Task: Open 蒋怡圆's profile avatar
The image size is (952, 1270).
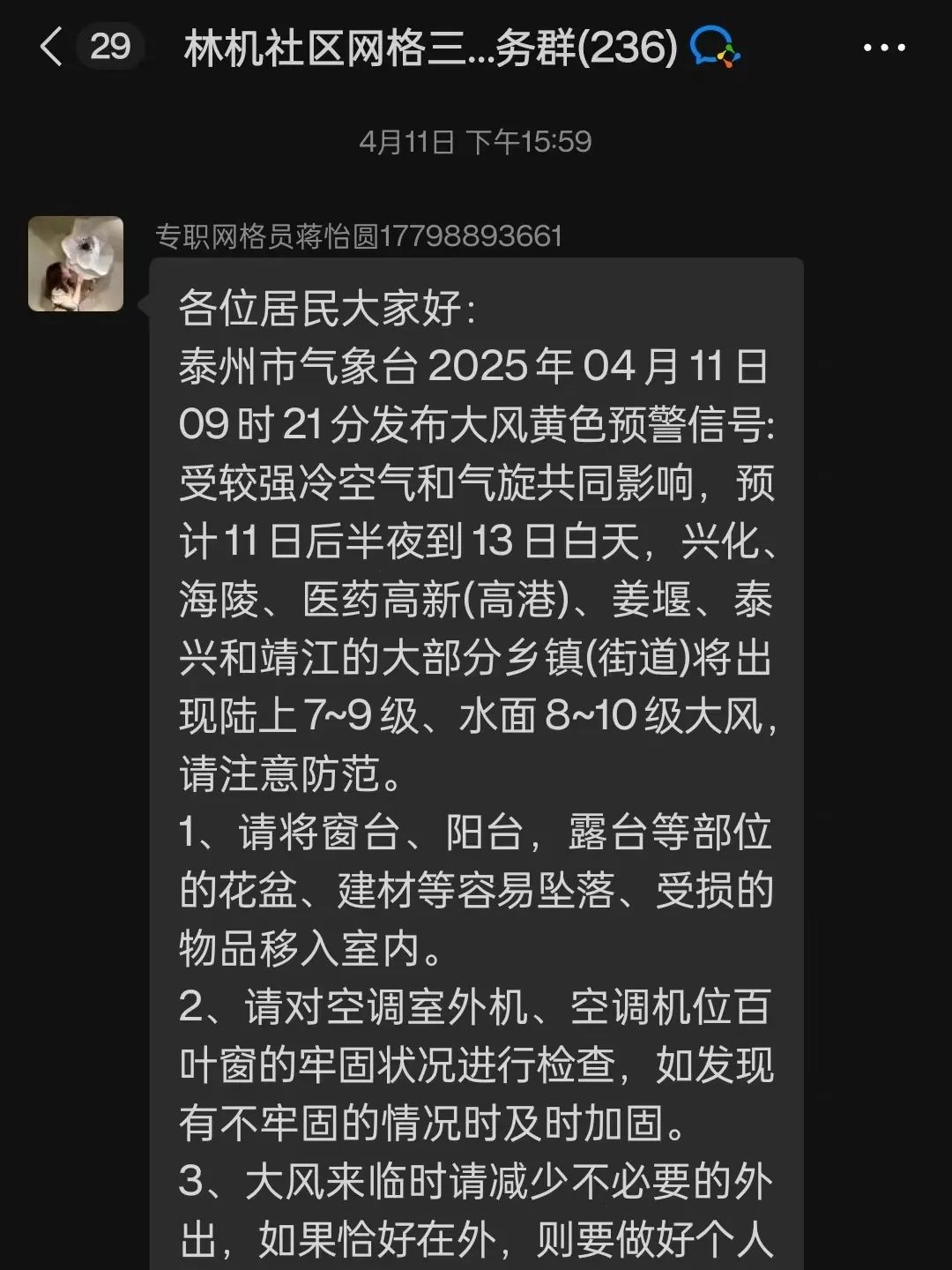Action: 76,264
